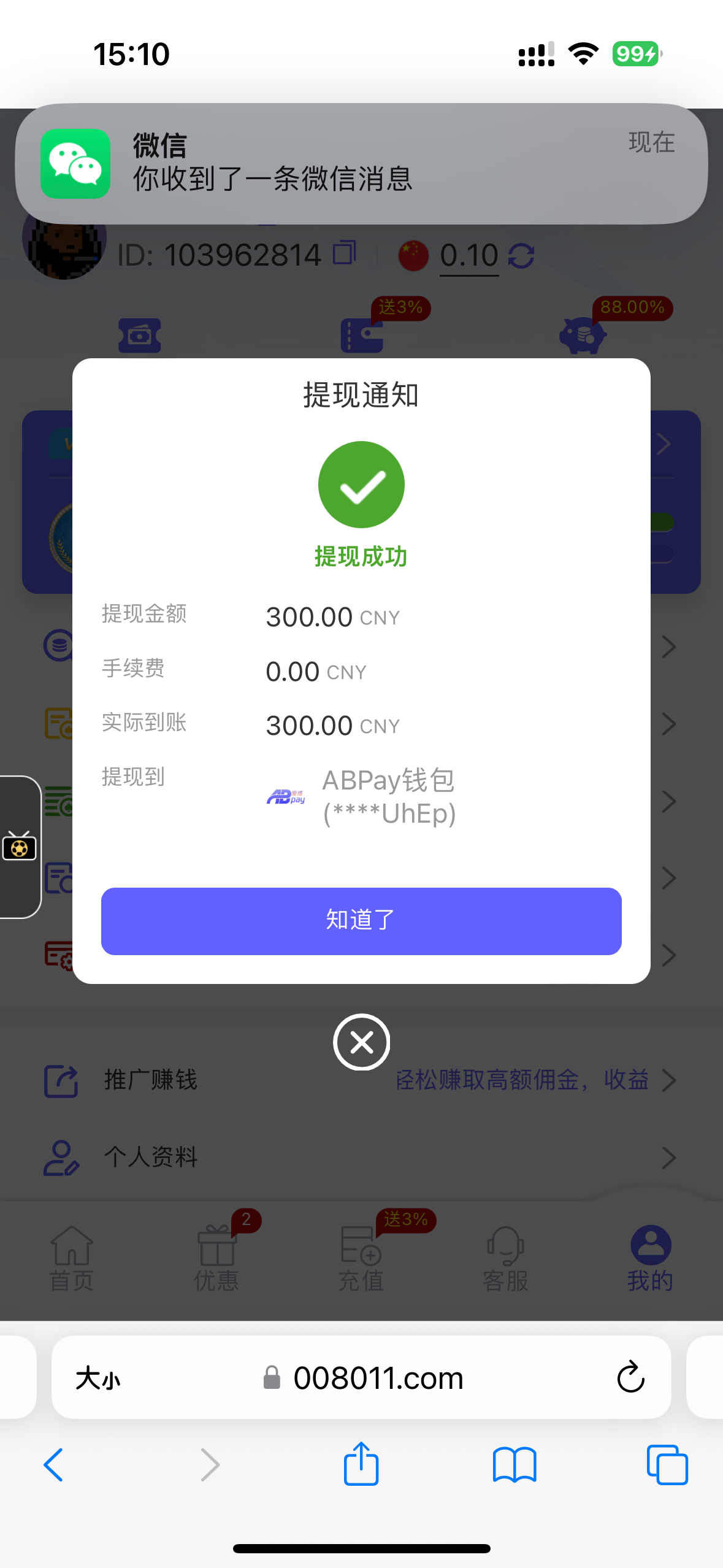This screenshot has height=1568, width=723.
Task: Open the WeChat message notification
Action: tap(361, 163)
